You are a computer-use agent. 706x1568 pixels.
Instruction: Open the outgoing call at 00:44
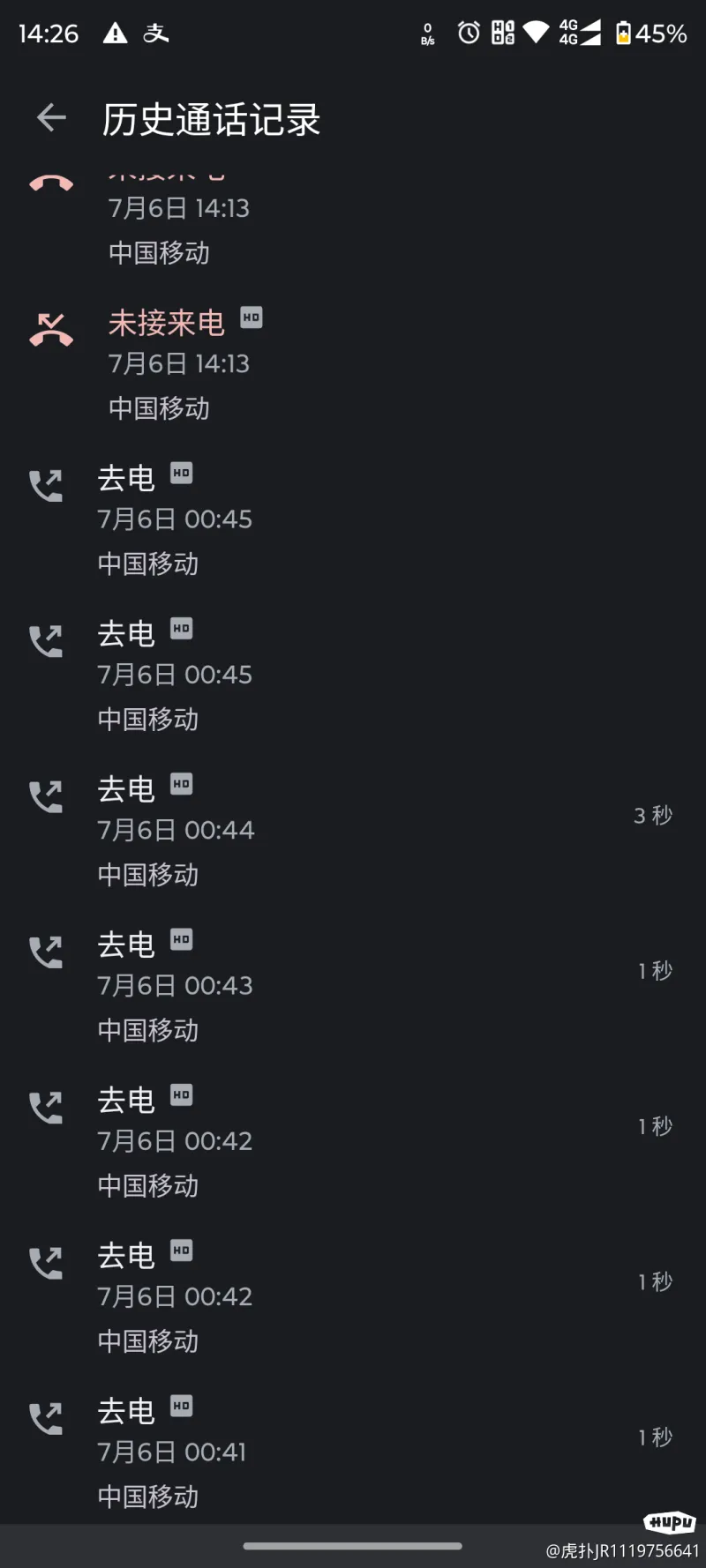click(x=351, y=829)
